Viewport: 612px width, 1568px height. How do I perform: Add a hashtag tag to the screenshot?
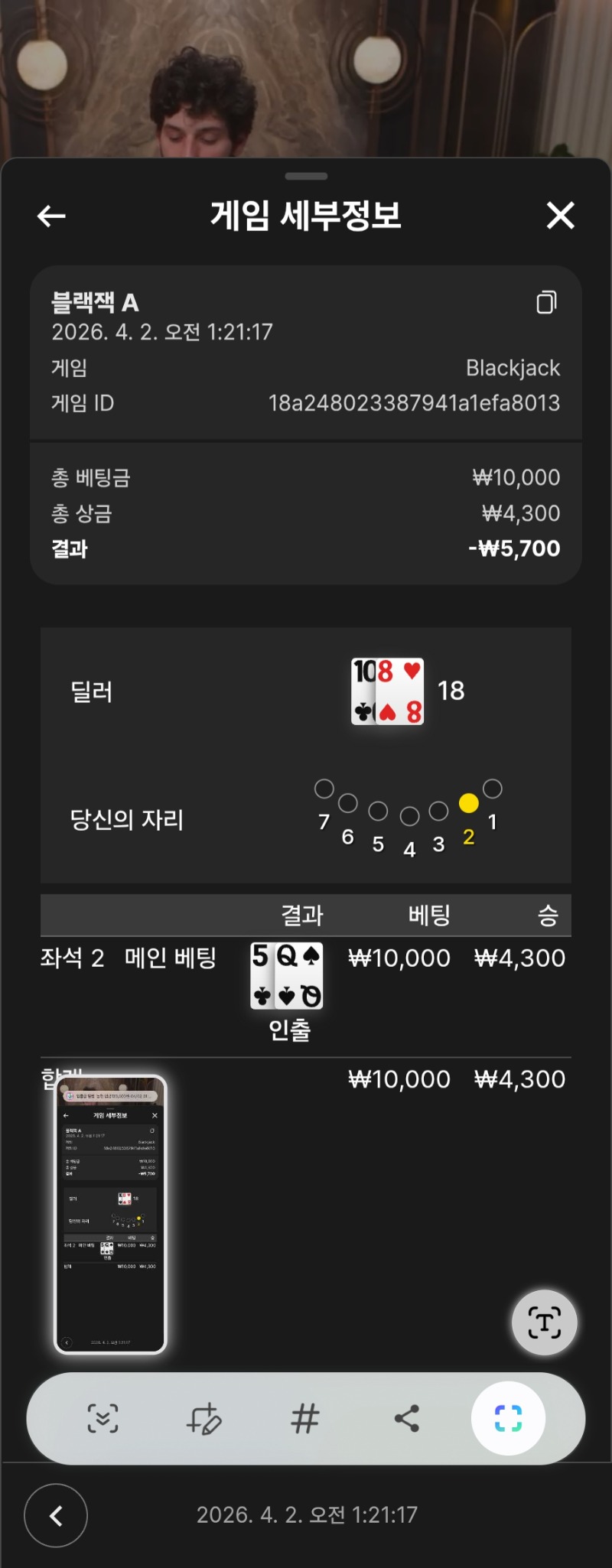[304, 1419]
